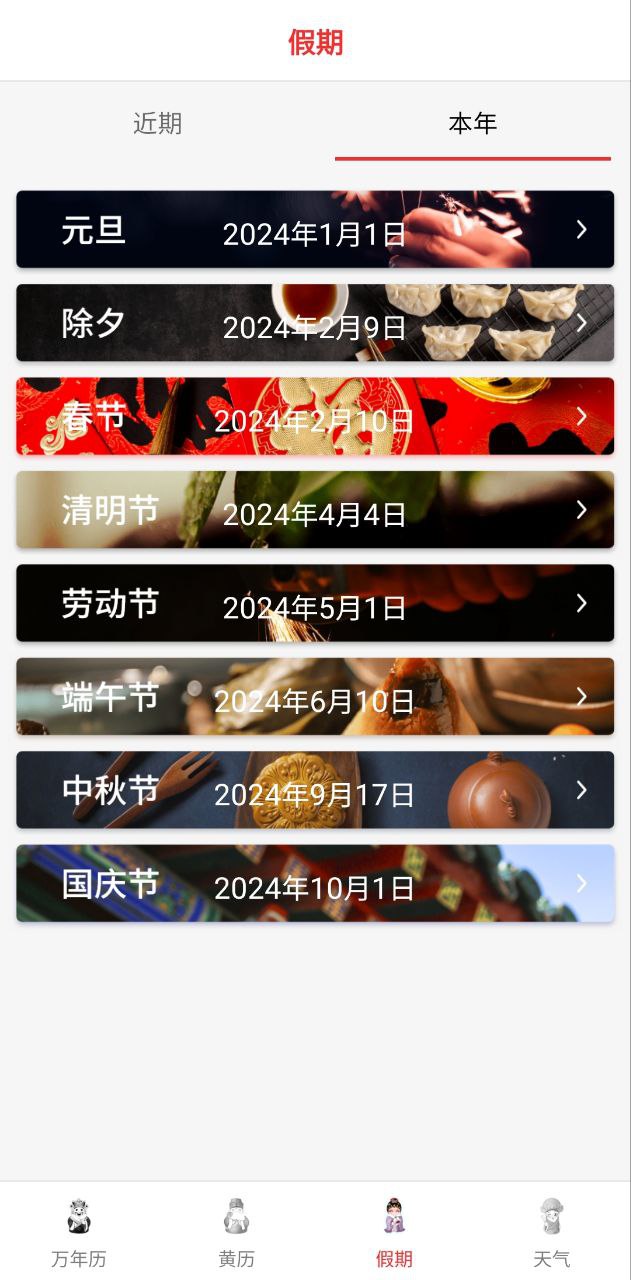The width and height of the screenshot is (631, 1280).
Task: Open the 天气 tab
Action: [x=552, y=1232]
